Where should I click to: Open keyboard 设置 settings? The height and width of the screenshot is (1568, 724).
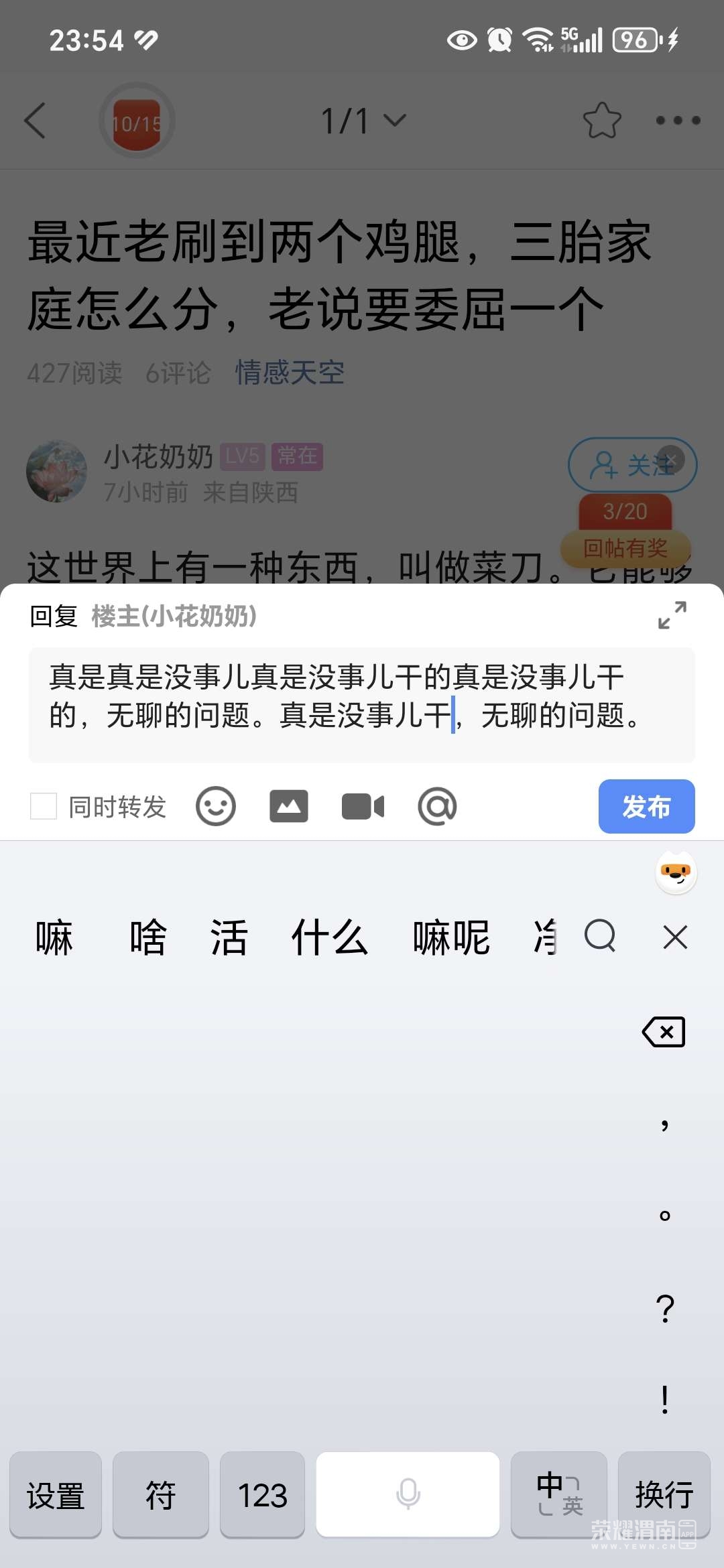click(56, 1494)
